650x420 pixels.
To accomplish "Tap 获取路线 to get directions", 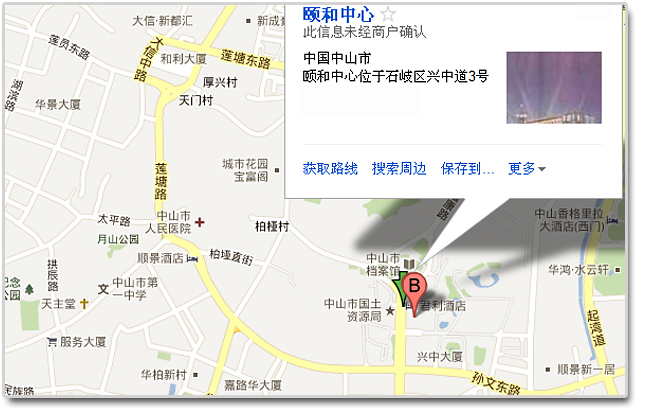I will [330, 169].
